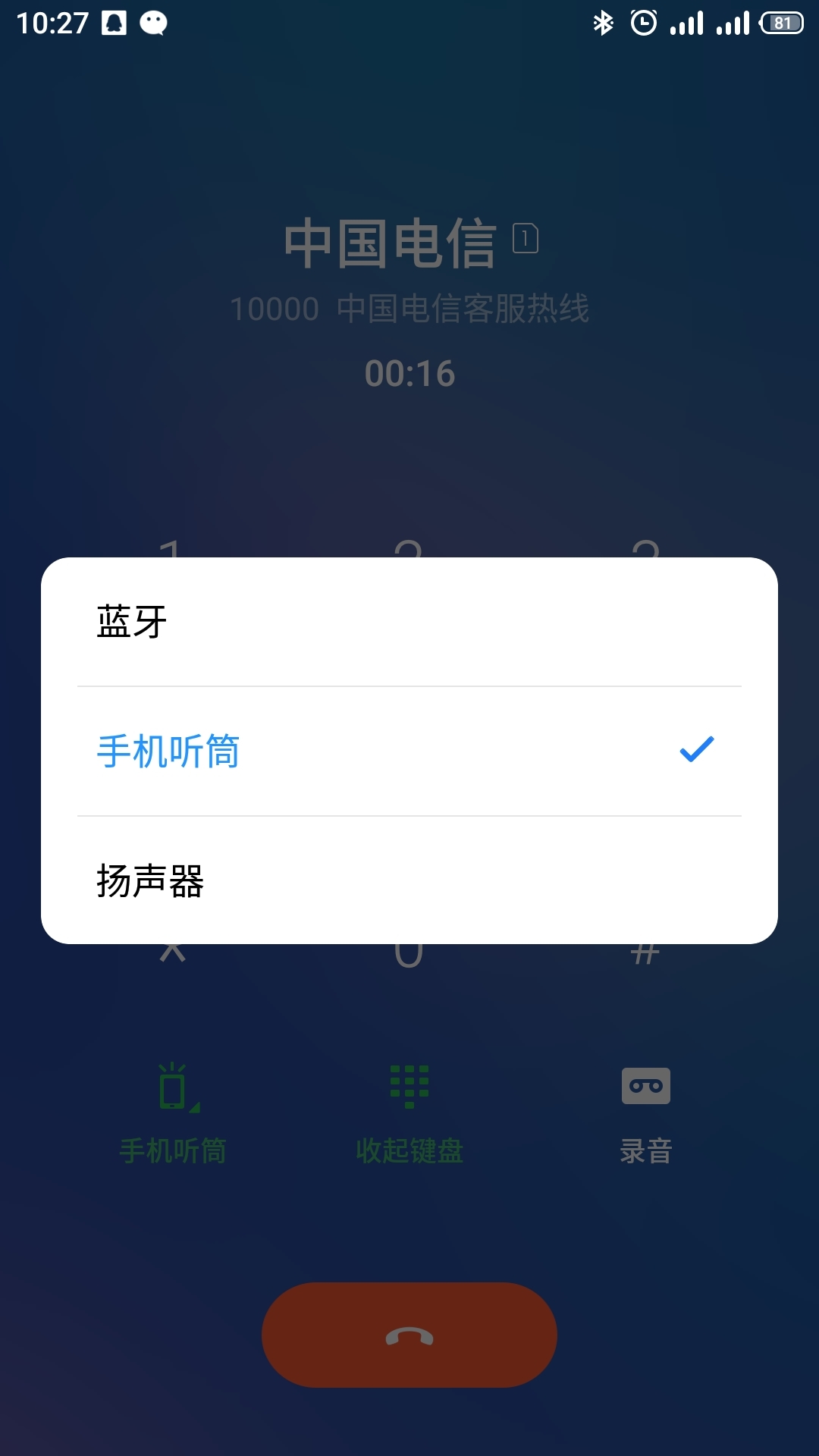Hang up the call with the red button
The width and height of the screenshot is (819, 1456).
click(x=409, y=1336)
